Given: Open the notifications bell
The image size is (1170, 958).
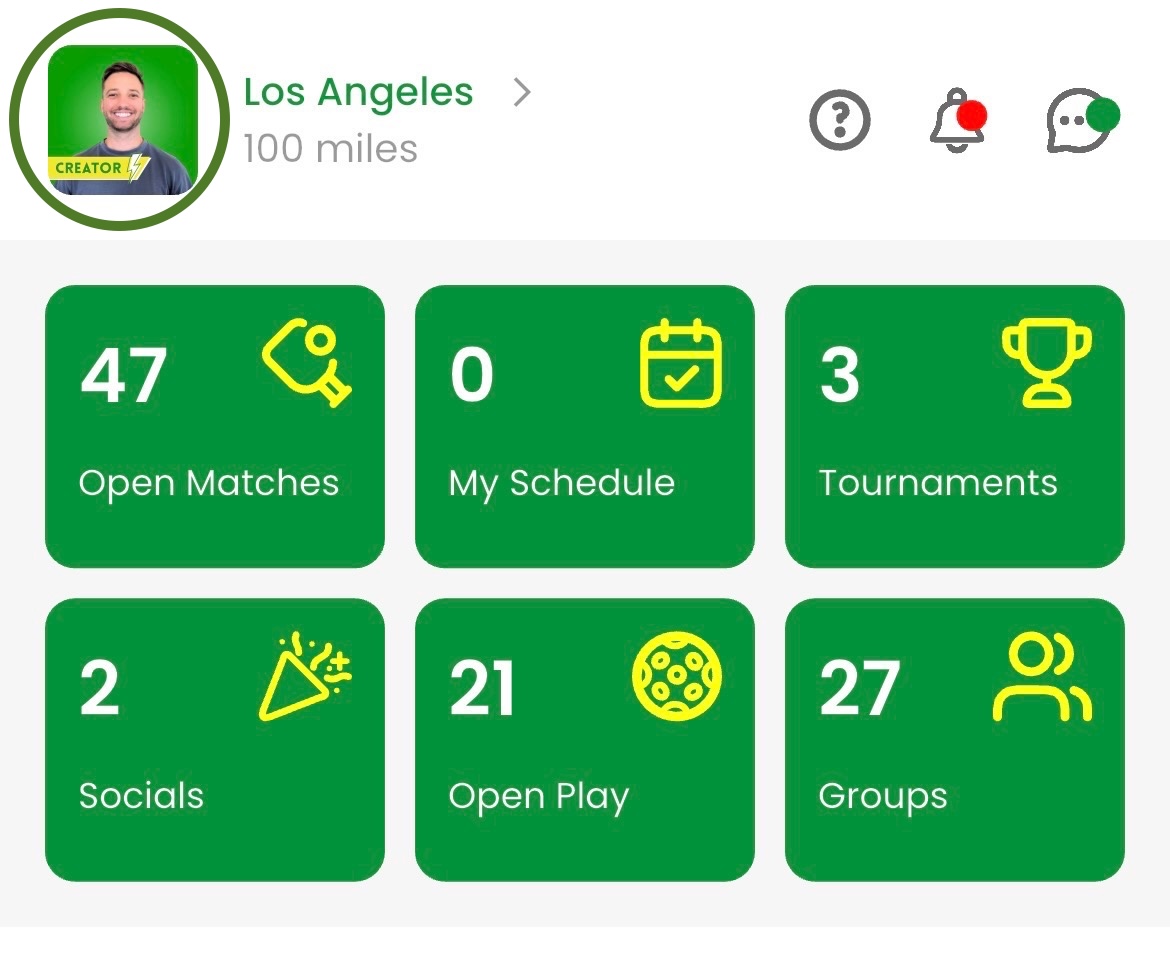Looking at the screenshot, I should (956, 121).
